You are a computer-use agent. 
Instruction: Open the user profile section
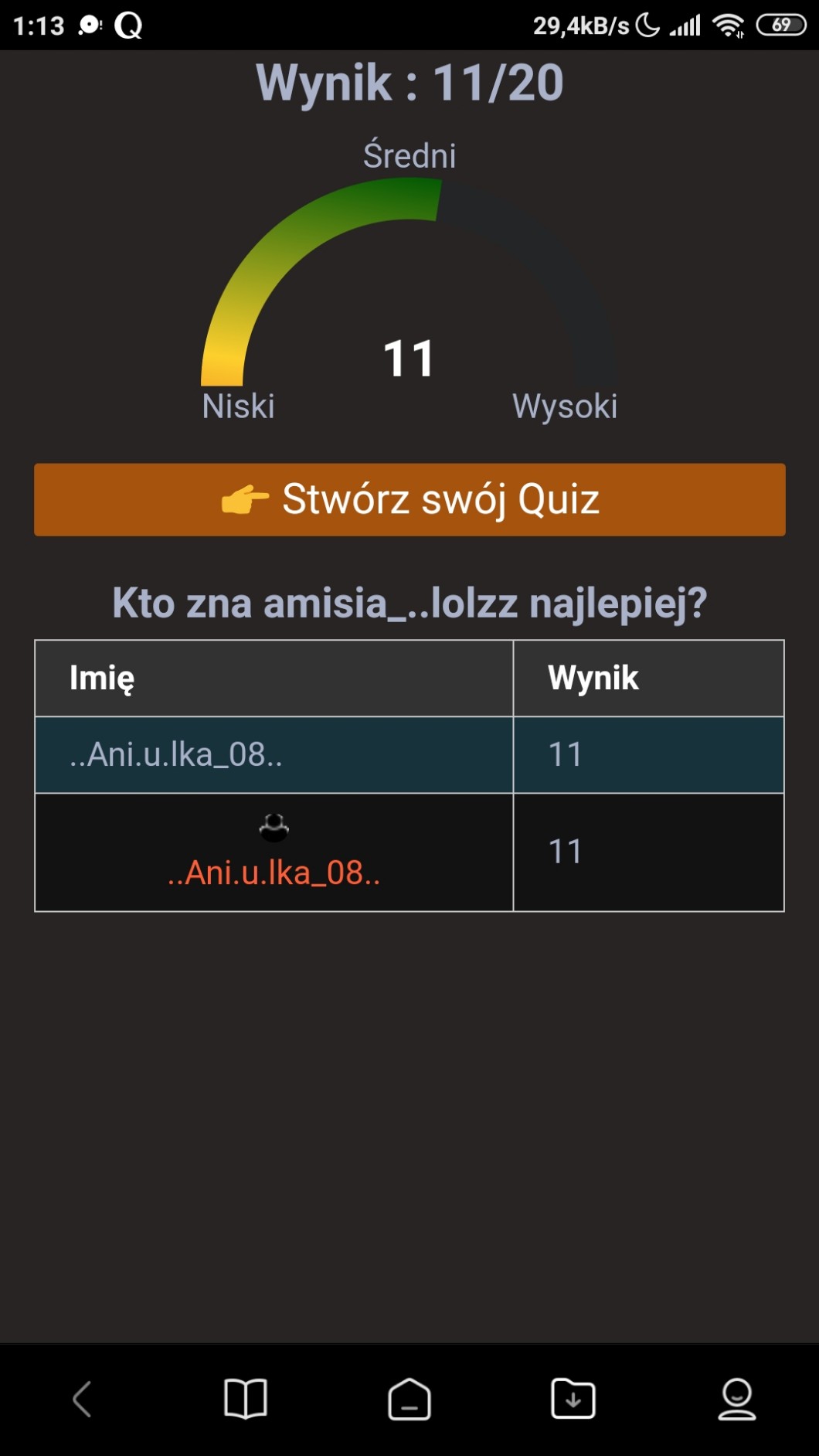pos(736,1399)
